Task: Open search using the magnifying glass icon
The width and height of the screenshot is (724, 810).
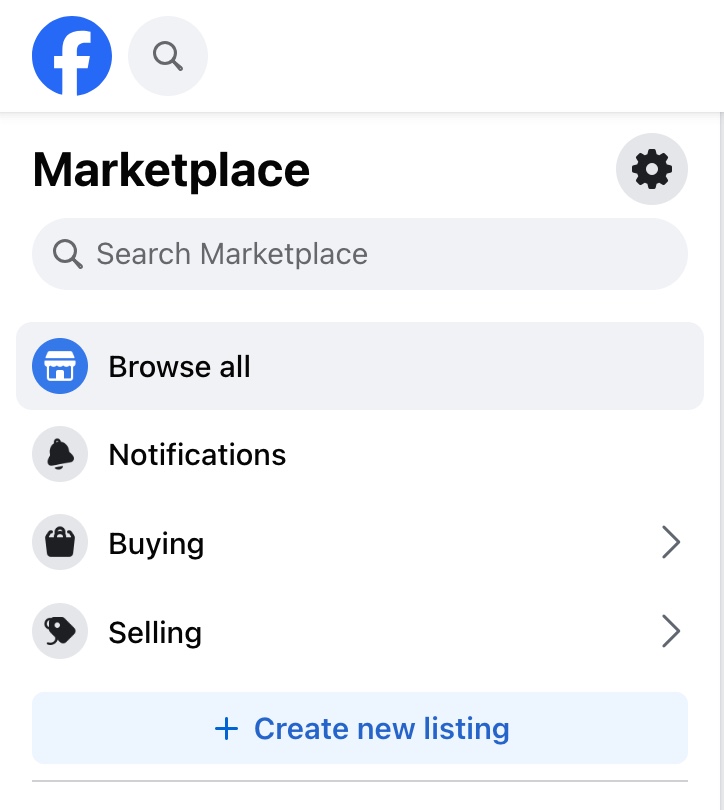Action: point(167,55)
